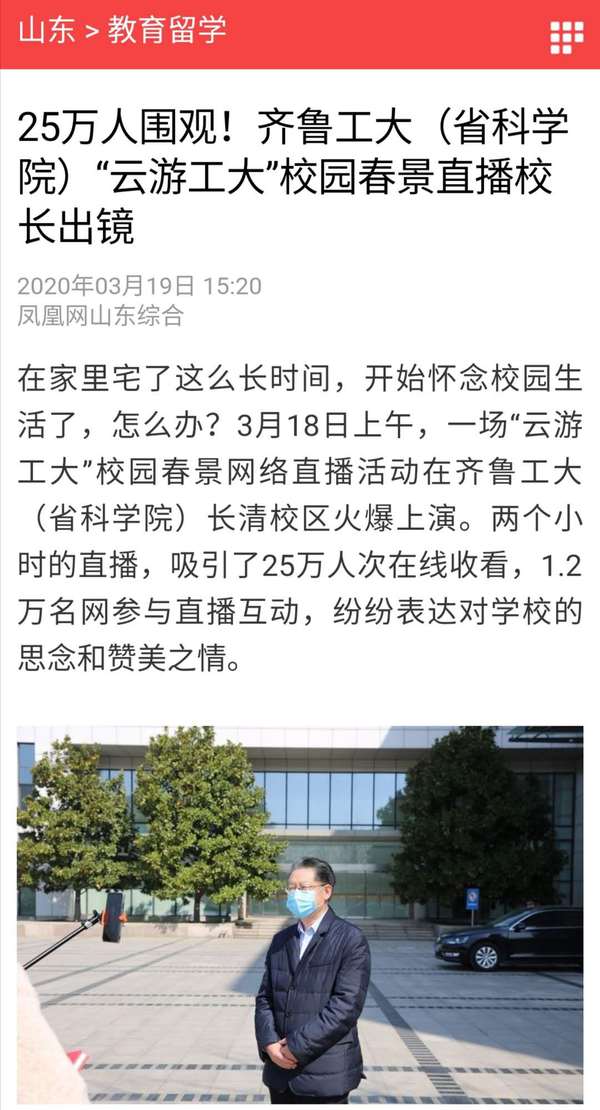Go to 山东 section in breadcrumb
The width and height of the screenshot is (600, 1110).
(x=46, y=31)
